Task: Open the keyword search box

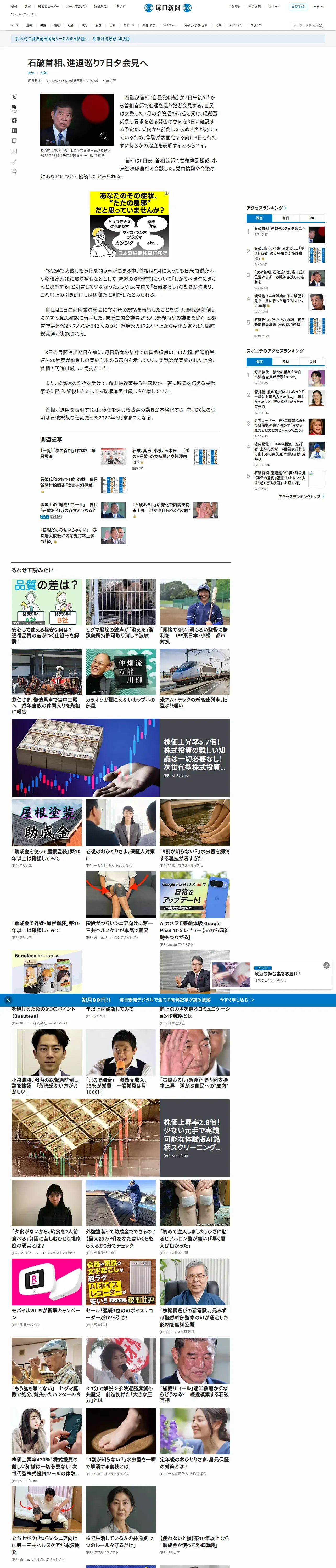Action: [x=307, y=26]
